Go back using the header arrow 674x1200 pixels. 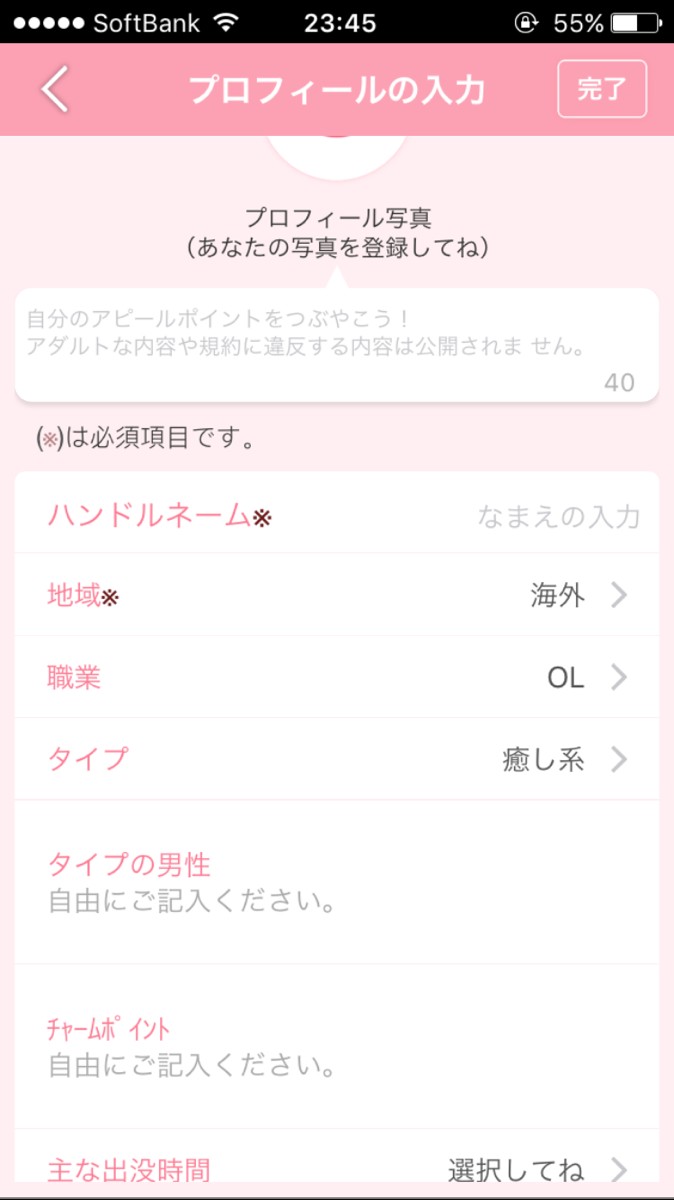click(55, 90)
